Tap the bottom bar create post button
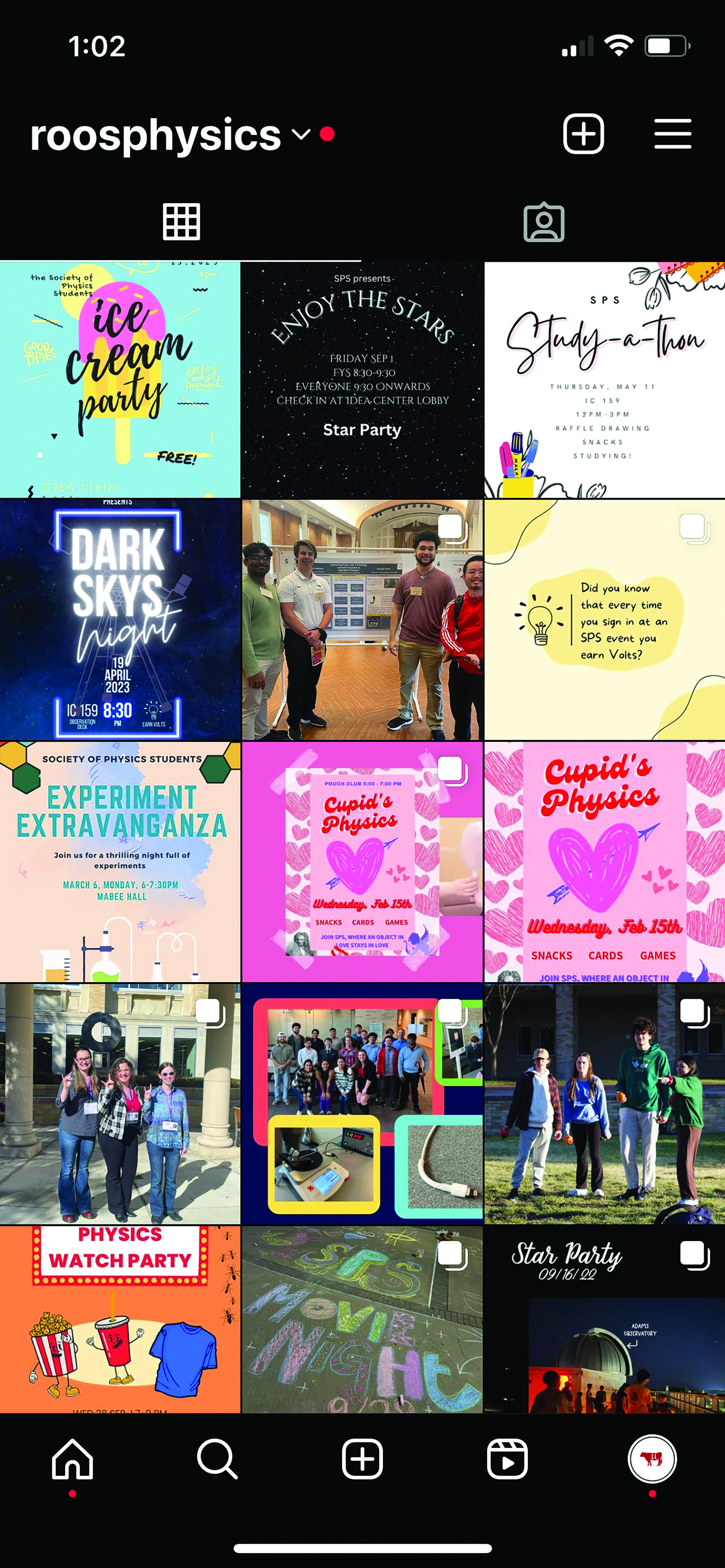725x1568 pixels. [362, 1459]
